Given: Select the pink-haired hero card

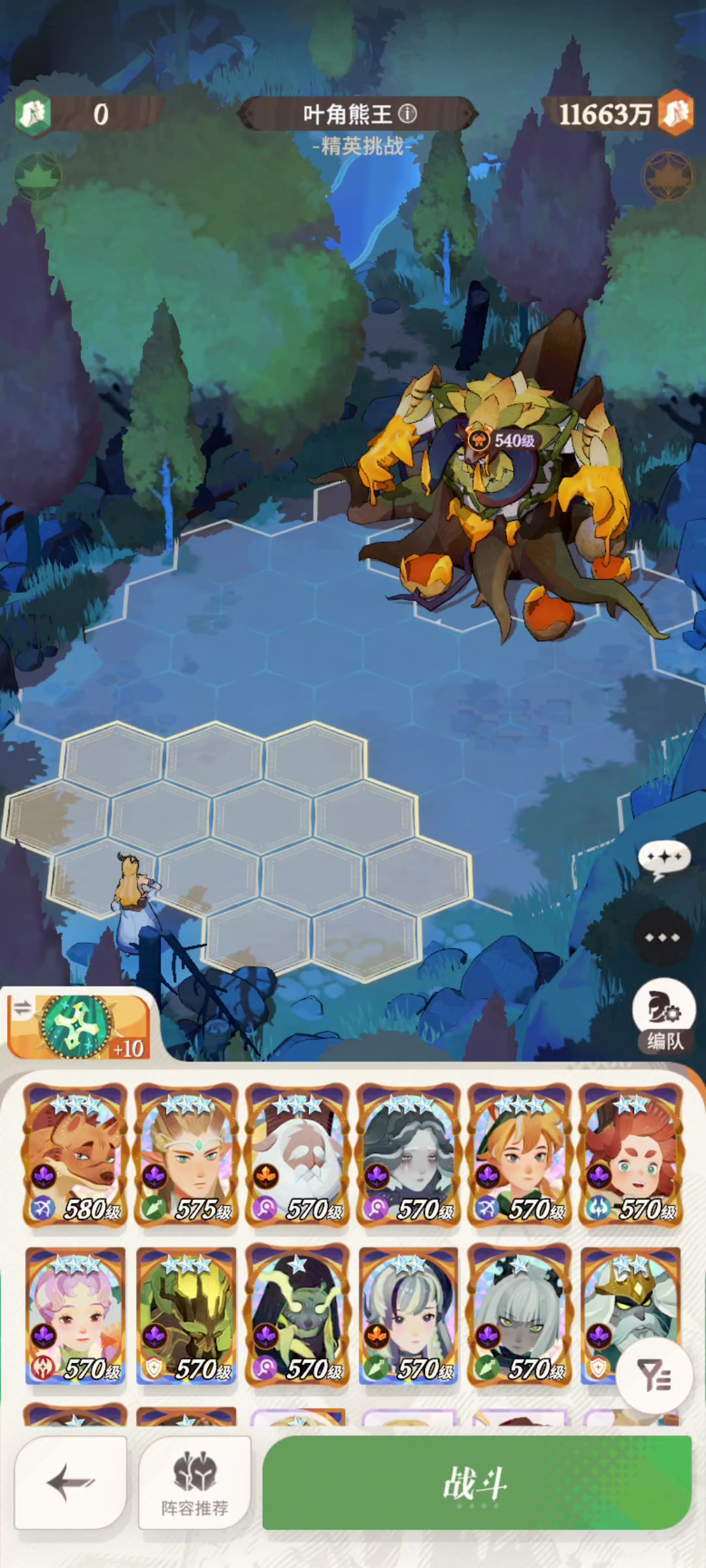Looking at the screenshot, I should [x=75, y=1316].
